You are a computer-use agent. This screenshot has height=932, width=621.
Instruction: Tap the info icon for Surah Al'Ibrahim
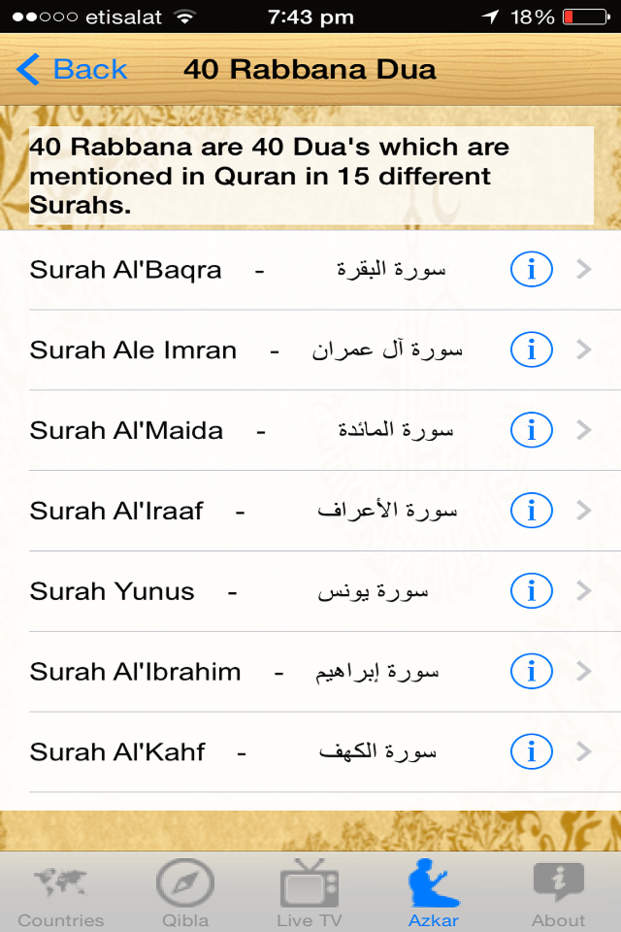[531, 671]
